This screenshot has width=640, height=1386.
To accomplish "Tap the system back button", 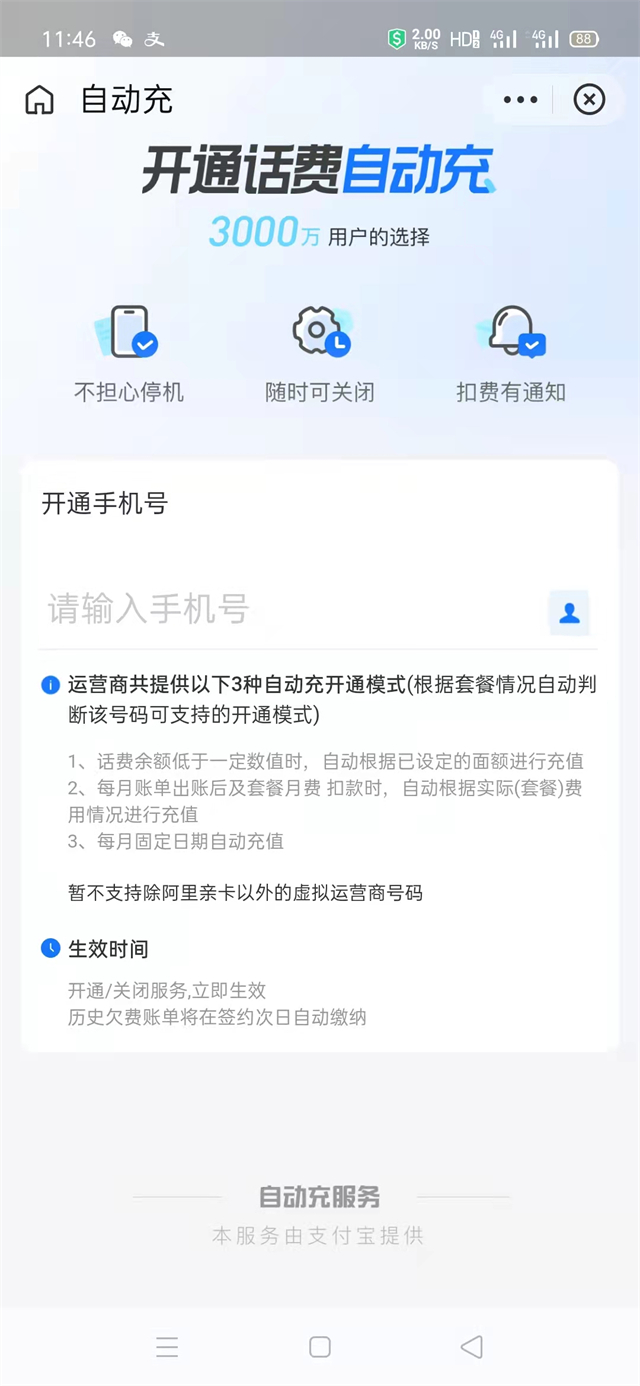I will coord(472,1346).
